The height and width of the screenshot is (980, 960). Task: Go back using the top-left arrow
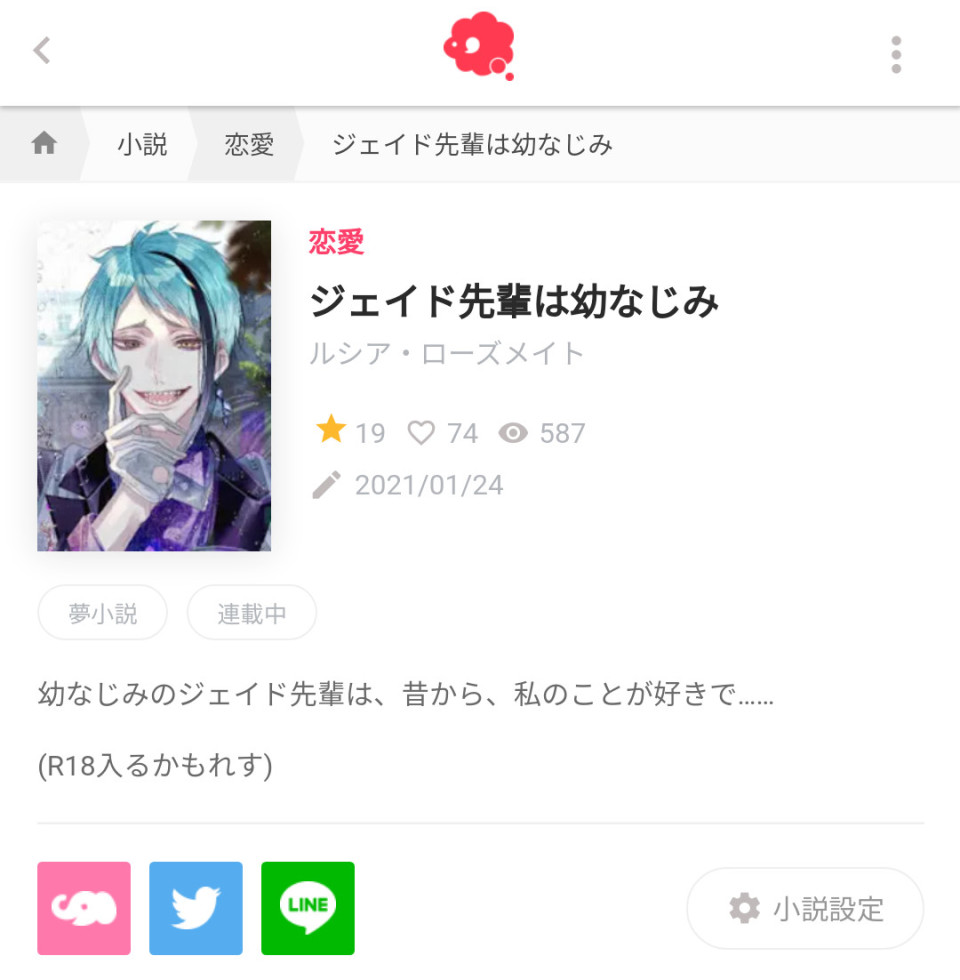tap(42, 51)
